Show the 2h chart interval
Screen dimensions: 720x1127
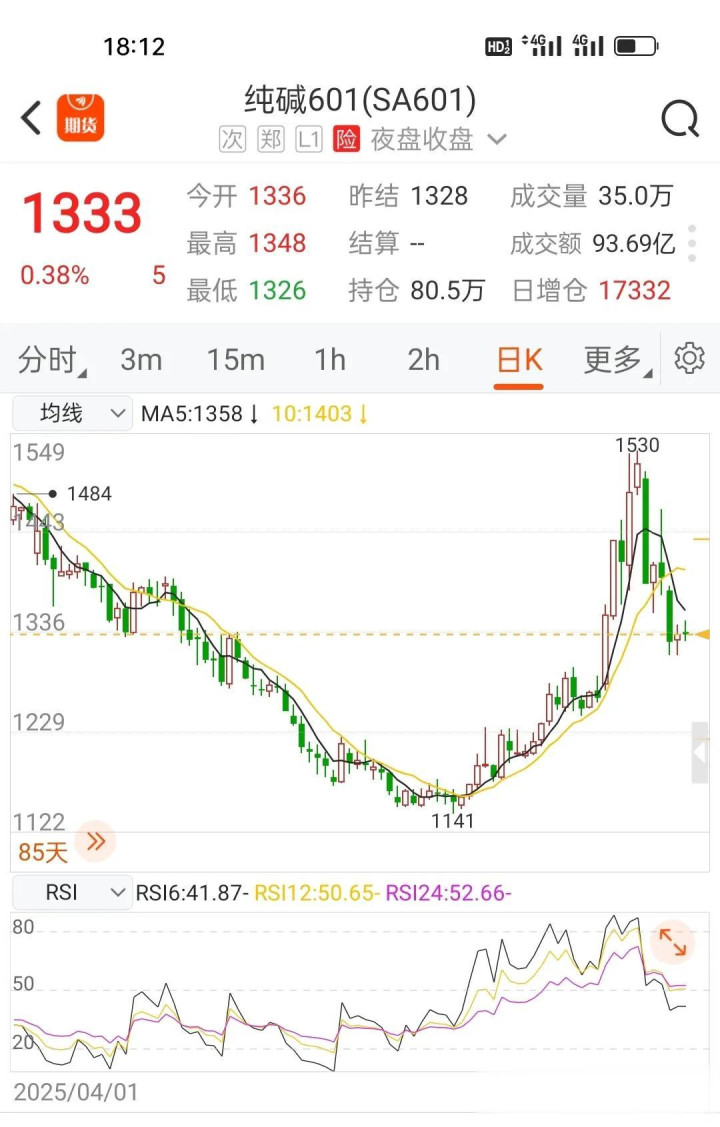pos(424,360)
